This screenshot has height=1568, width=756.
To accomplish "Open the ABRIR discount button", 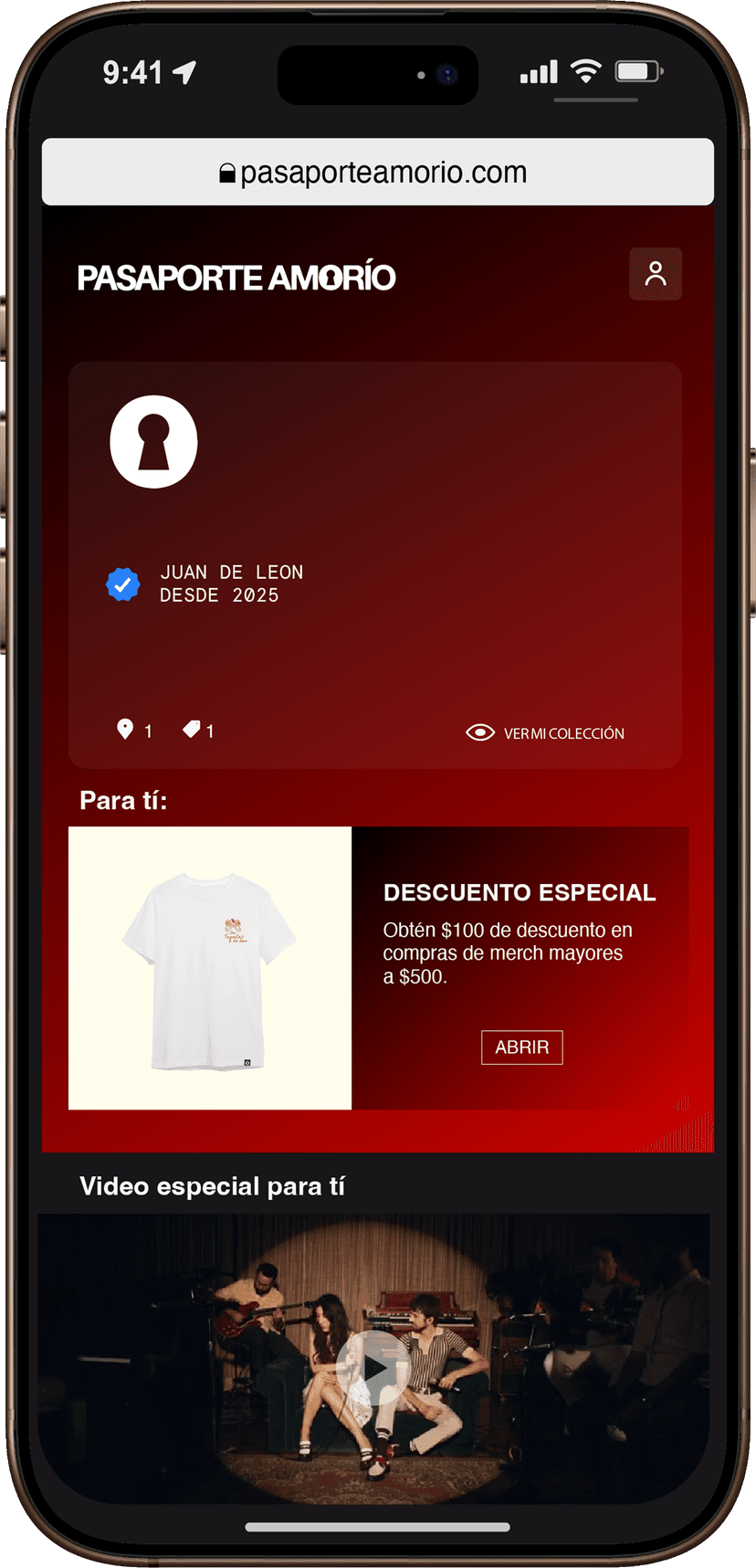I will 521,1047.
